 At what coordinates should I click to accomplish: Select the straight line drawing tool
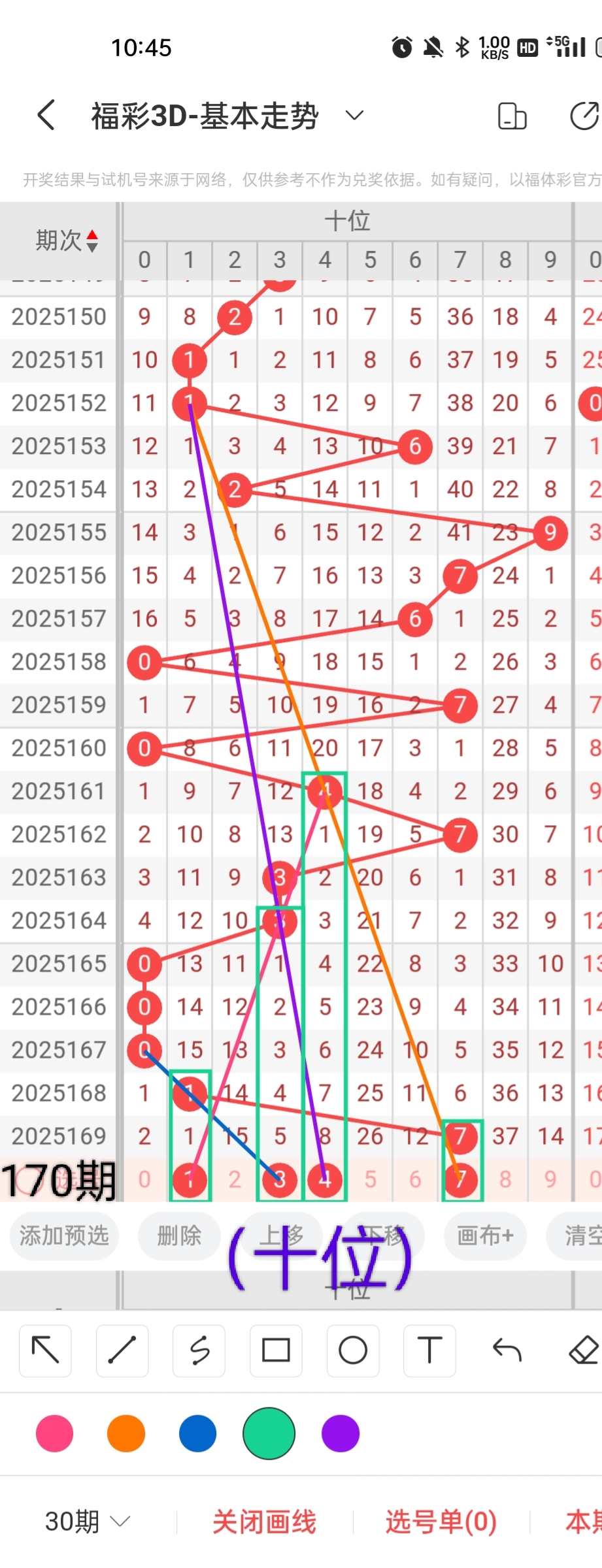(122, 1350)
